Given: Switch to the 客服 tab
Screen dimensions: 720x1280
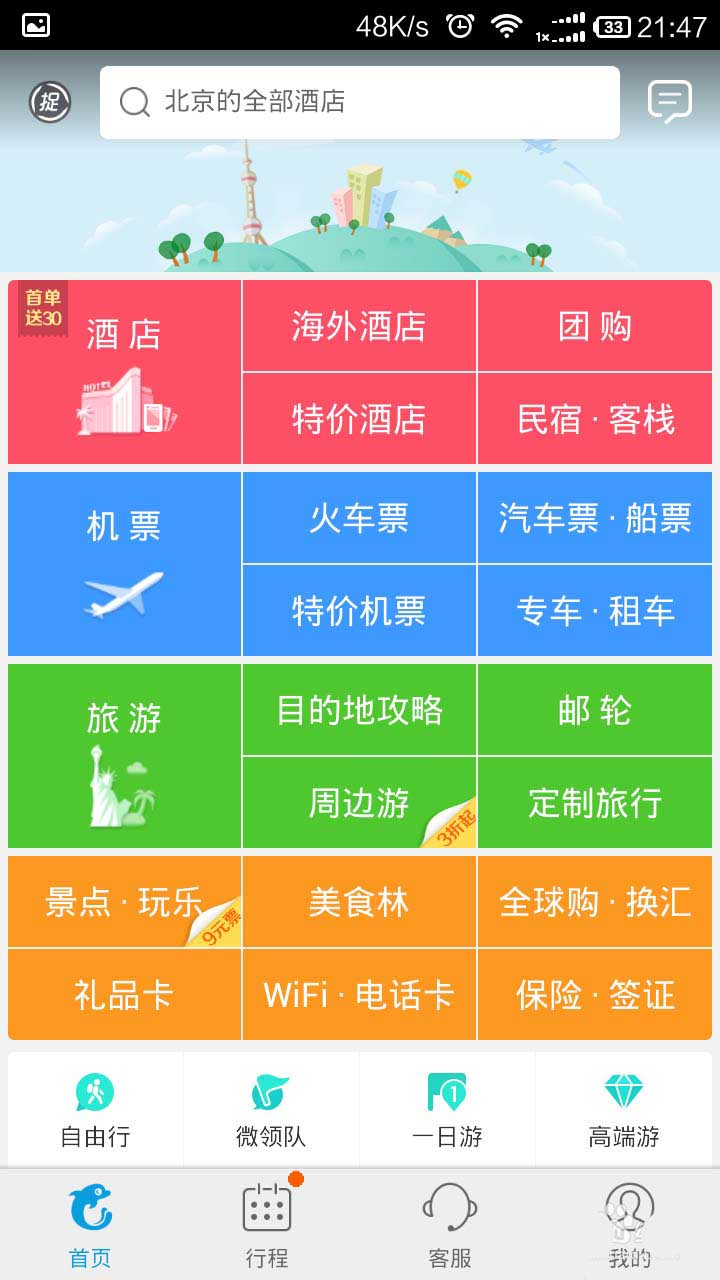Looking at the screenshot, I should (x=449, y=1225).
